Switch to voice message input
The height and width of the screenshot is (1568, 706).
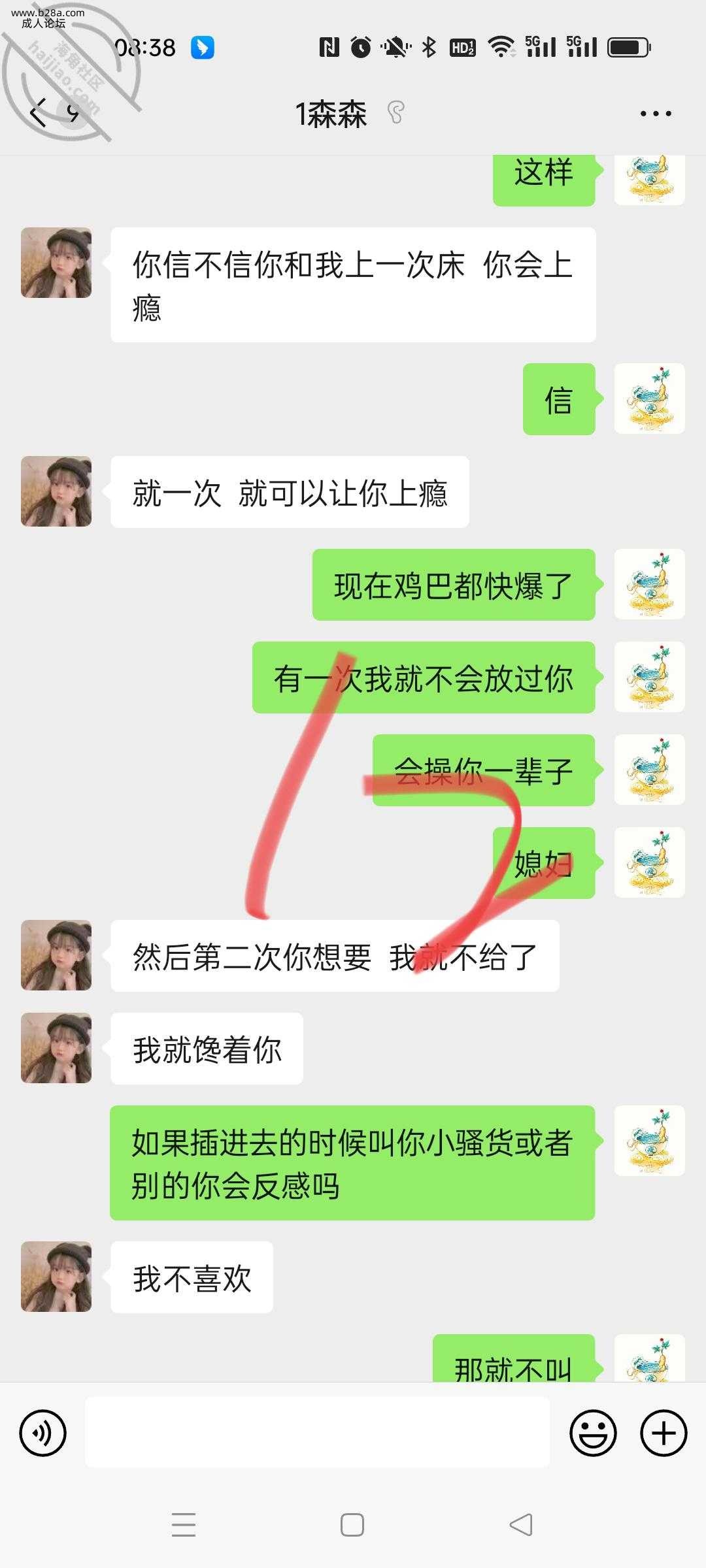[x=43, y=1433]
